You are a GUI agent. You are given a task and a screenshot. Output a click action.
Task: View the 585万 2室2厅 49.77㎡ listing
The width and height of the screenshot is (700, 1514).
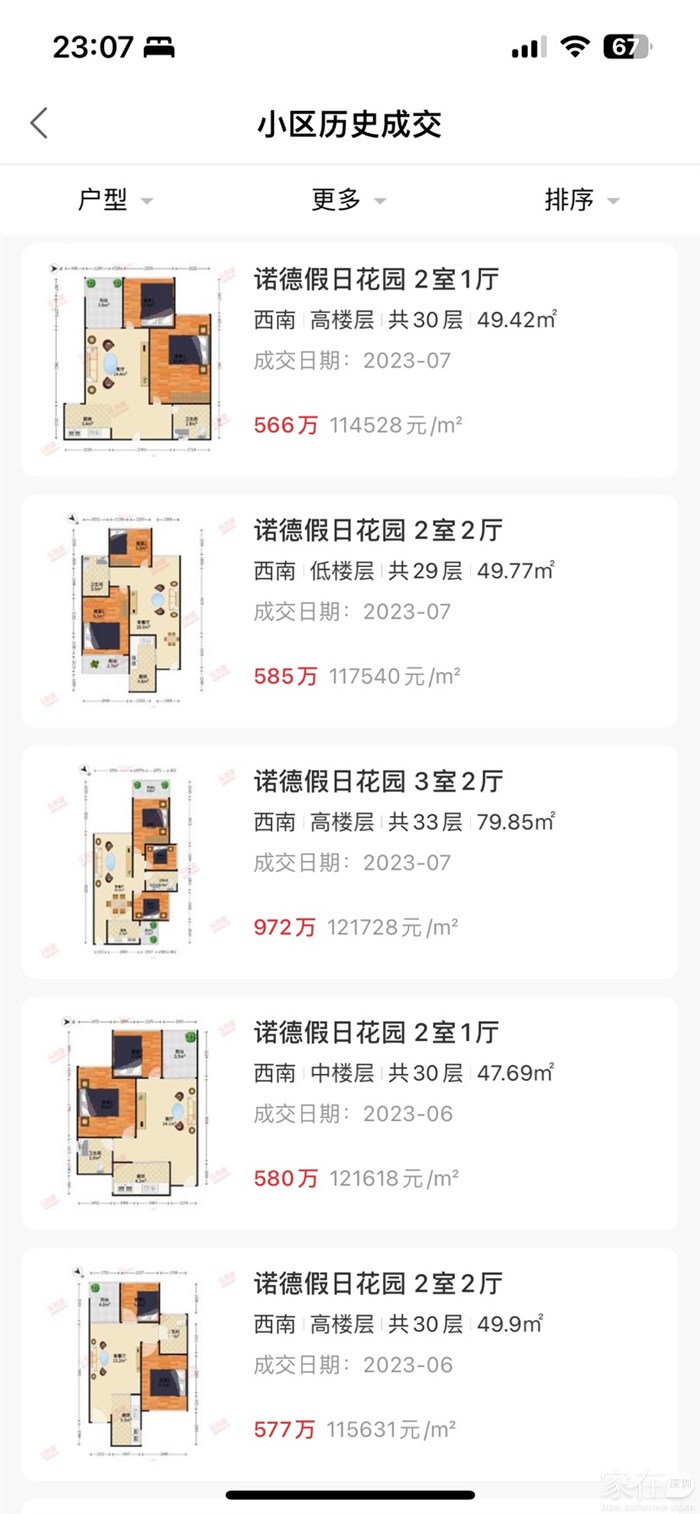pyautogui.click(x=350, y=611)
